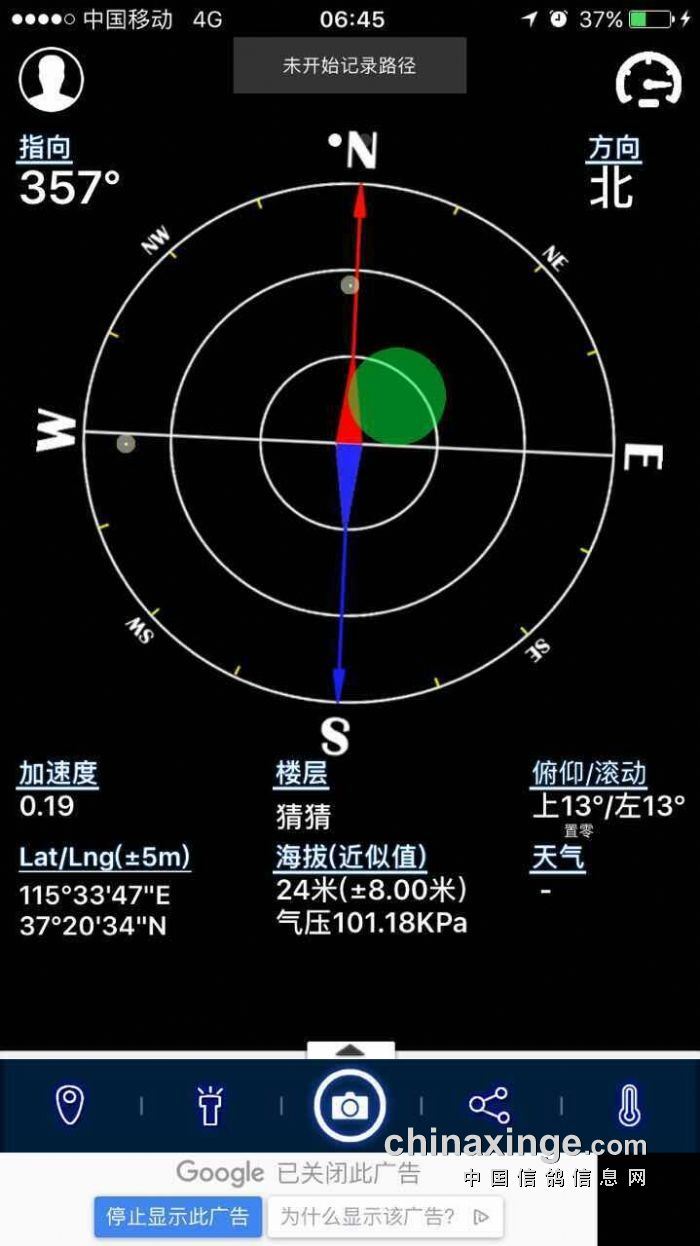This screenshot has height=1246, width=700.
Task: Open the 楼层 floor link
Action: 302,773
